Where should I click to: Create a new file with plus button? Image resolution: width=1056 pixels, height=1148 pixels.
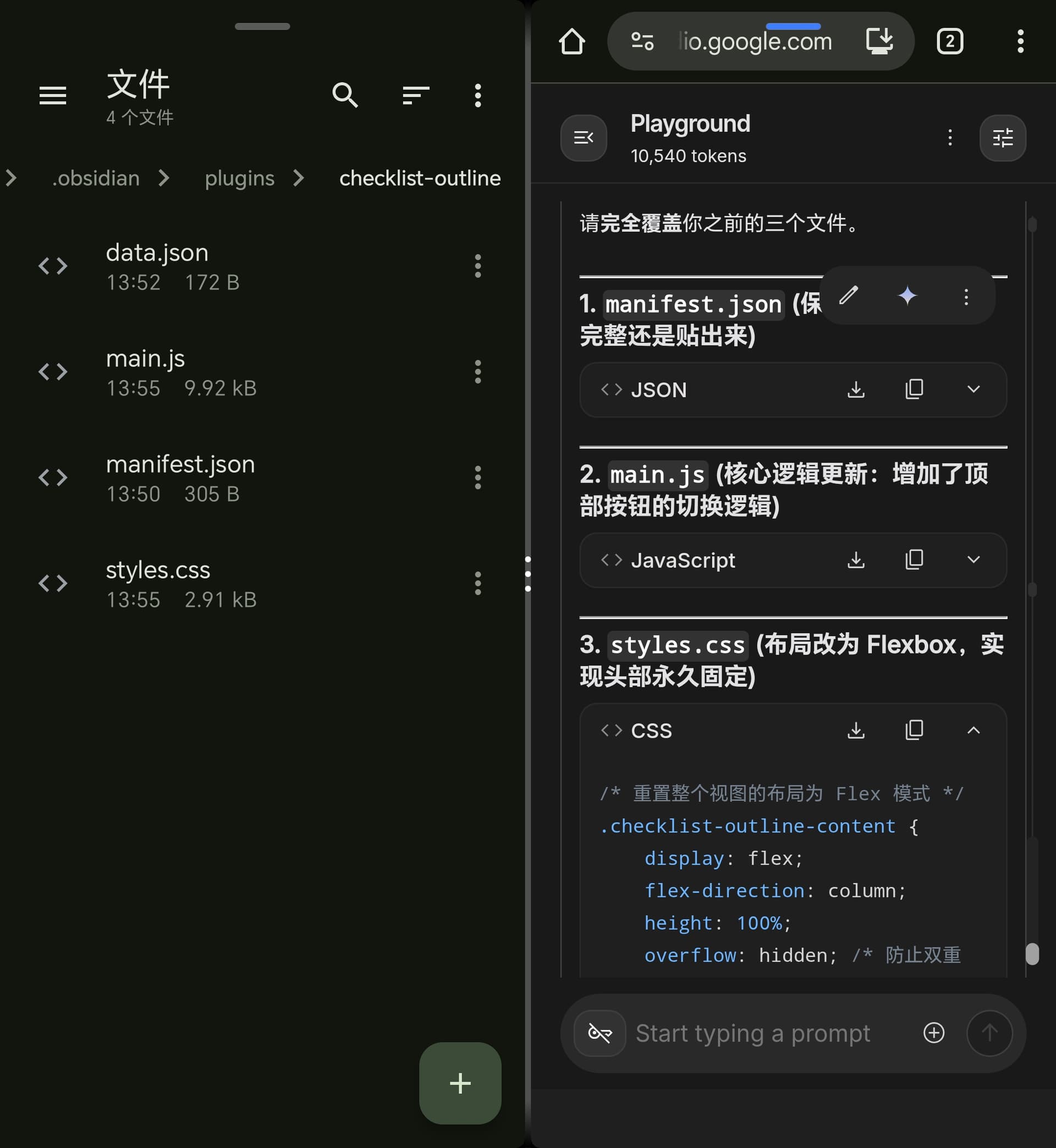click(460, 1084)
